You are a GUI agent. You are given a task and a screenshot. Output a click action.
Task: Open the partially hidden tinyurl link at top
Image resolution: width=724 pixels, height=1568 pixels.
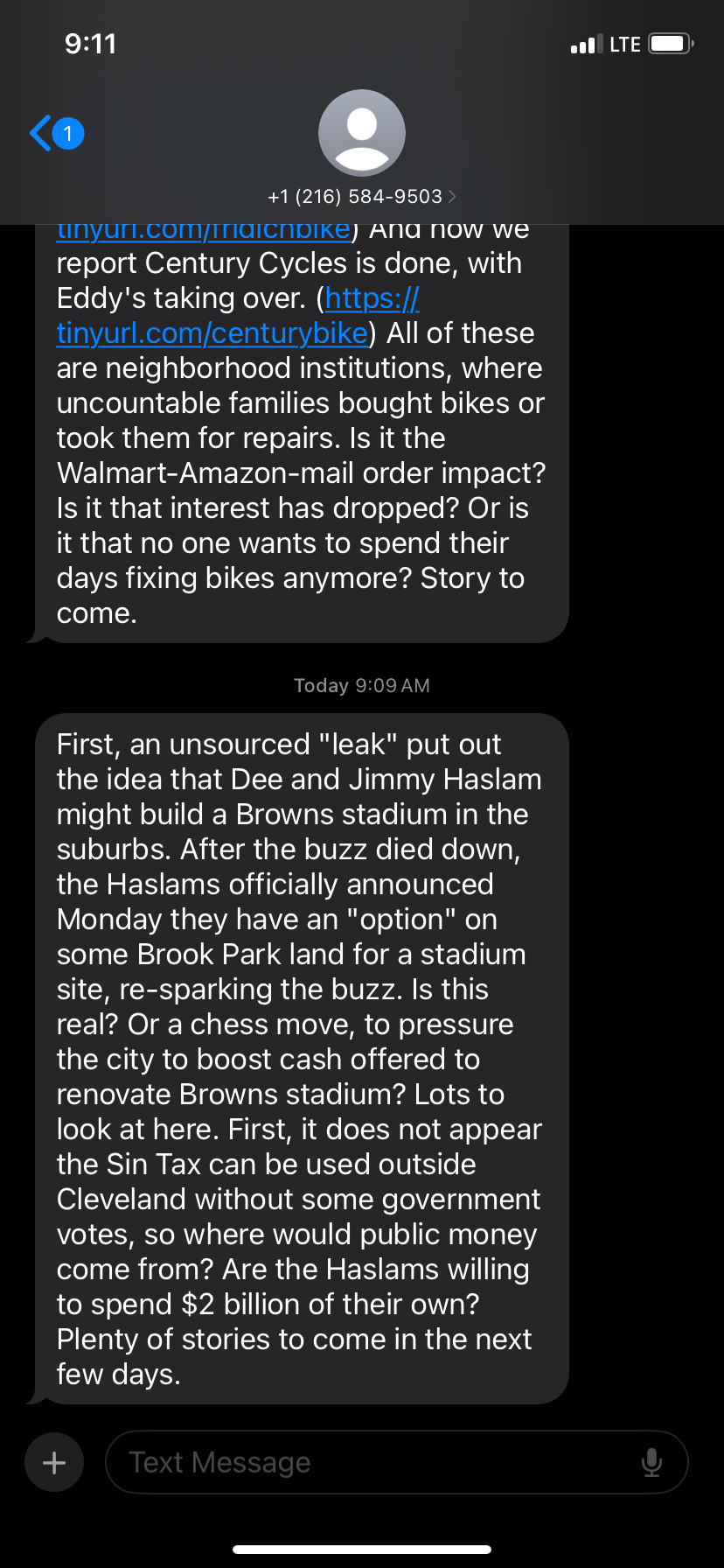[x=204, y=231]
